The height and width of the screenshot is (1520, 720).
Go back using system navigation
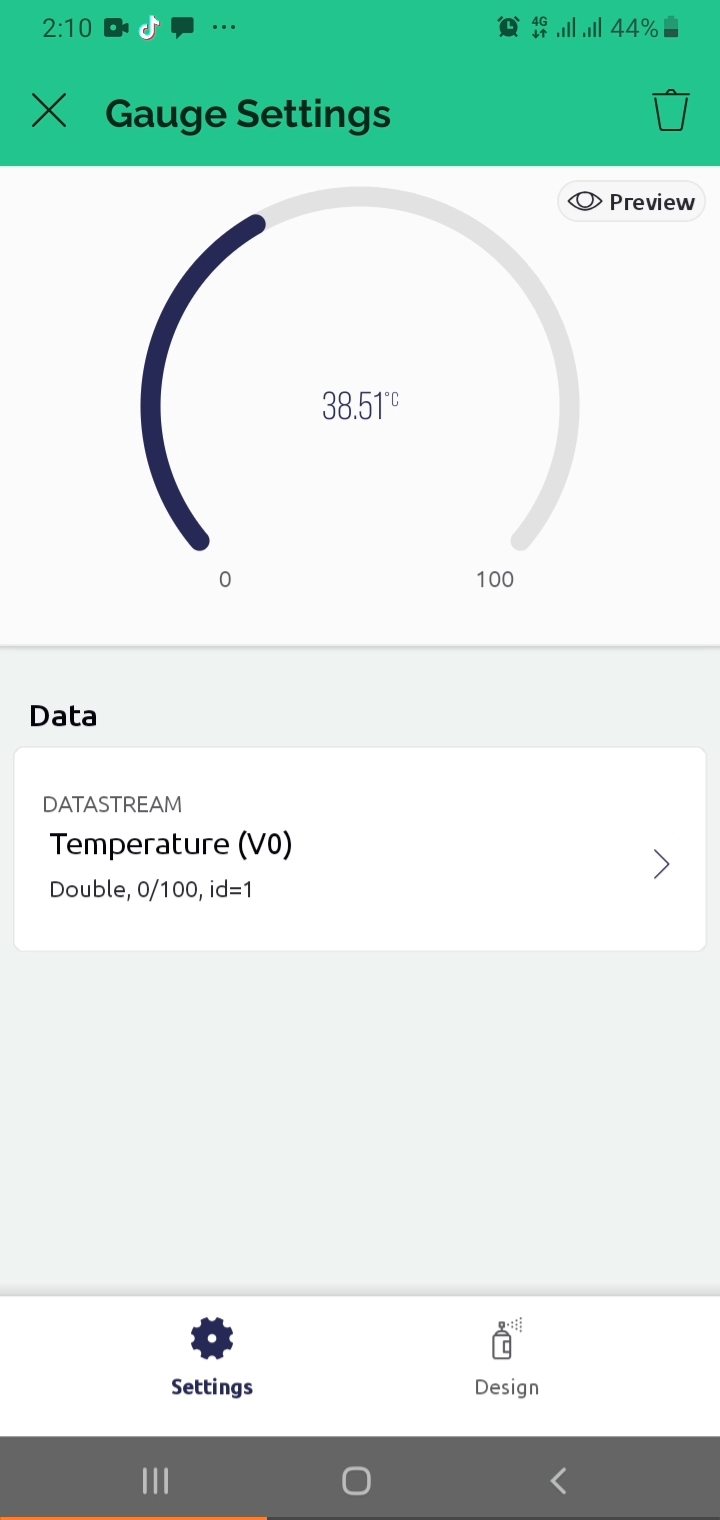click(x=558, y=1480)
